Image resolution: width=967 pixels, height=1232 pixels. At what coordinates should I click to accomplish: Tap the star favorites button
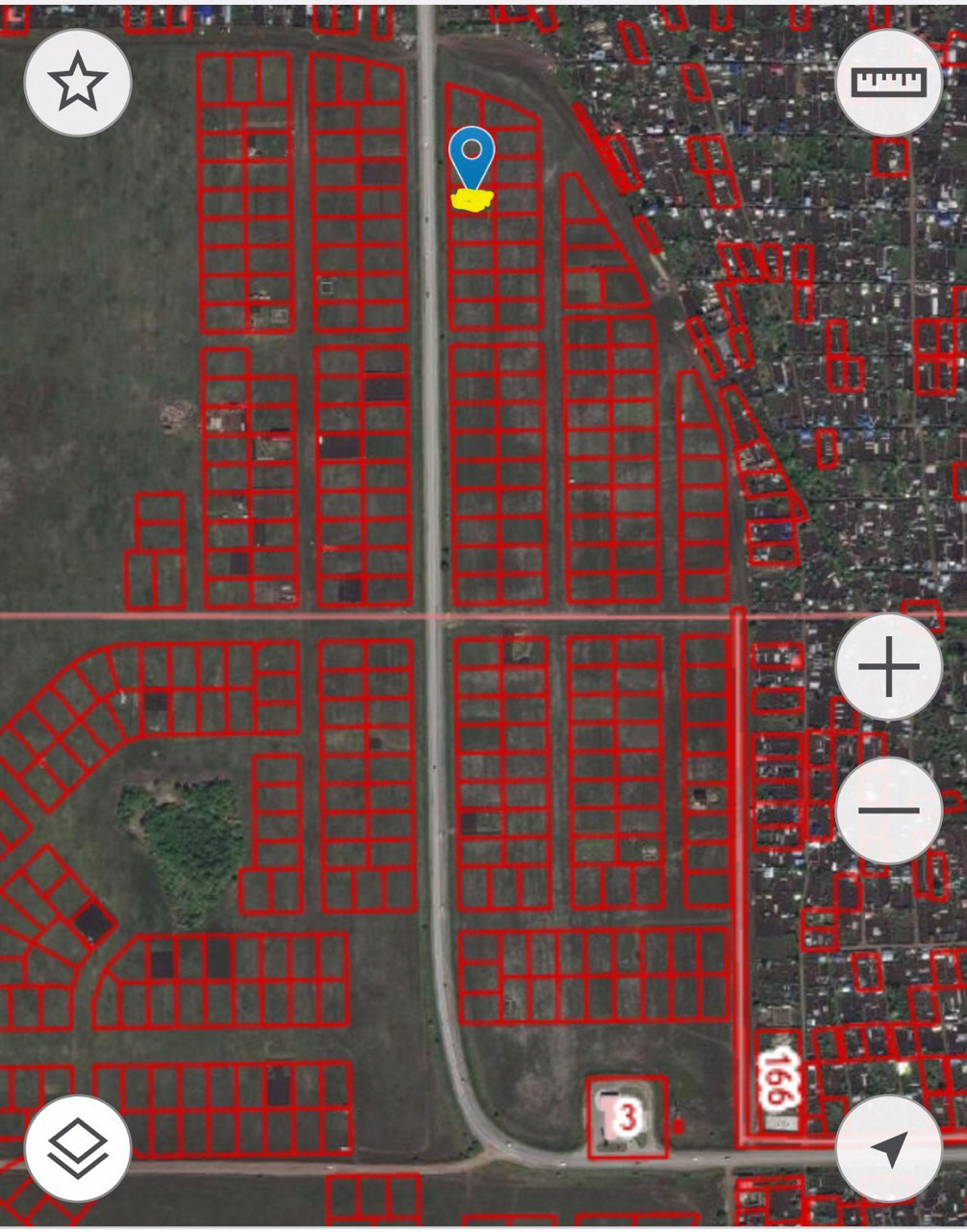pyautogui.click(x=77, y=83)
